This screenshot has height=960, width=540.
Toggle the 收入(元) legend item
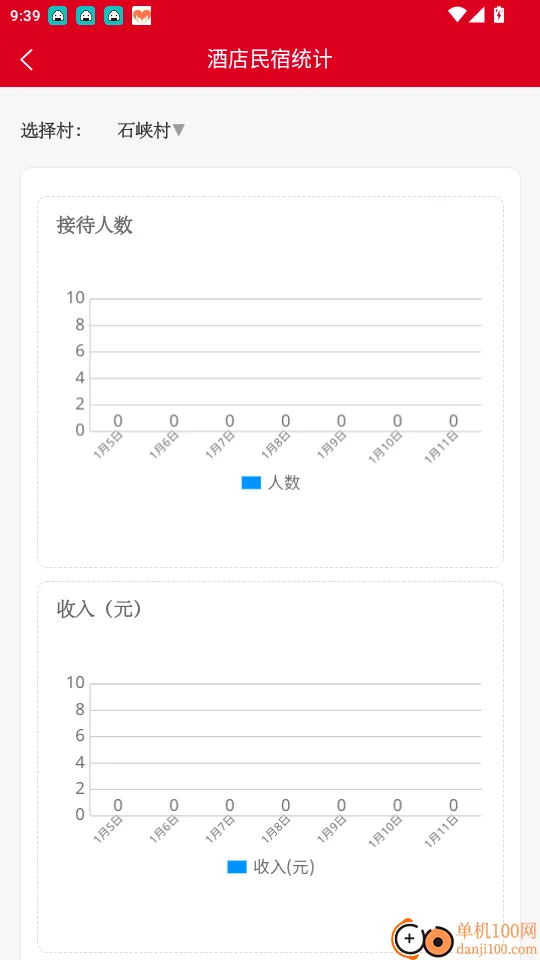tap(271, 866)
